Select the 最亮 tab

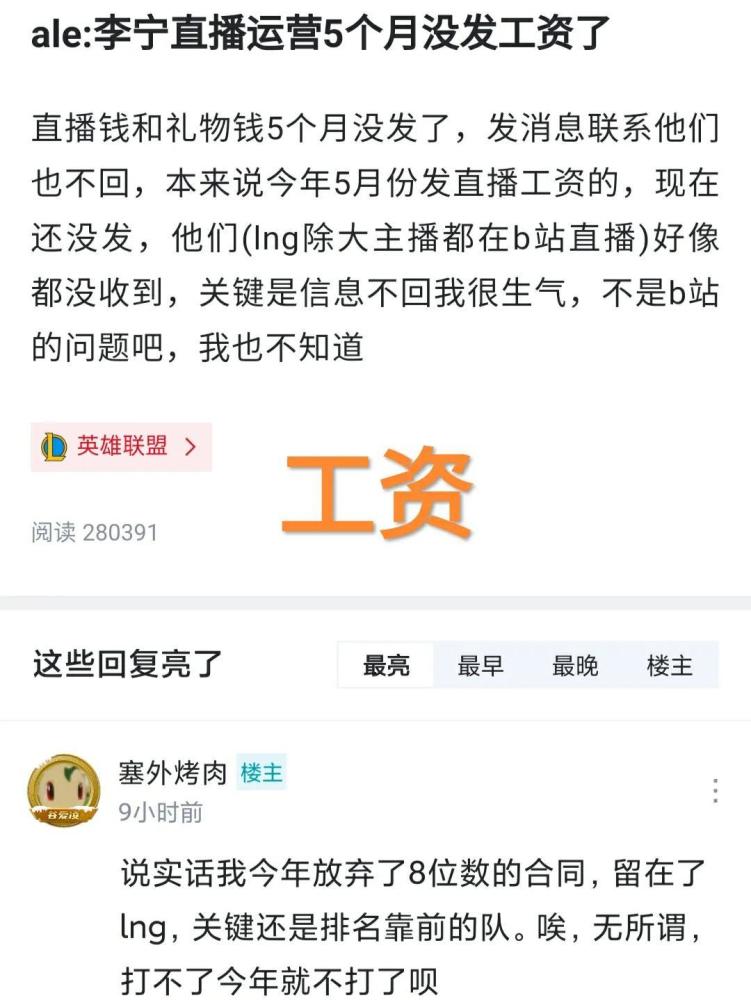coord(385,663)
